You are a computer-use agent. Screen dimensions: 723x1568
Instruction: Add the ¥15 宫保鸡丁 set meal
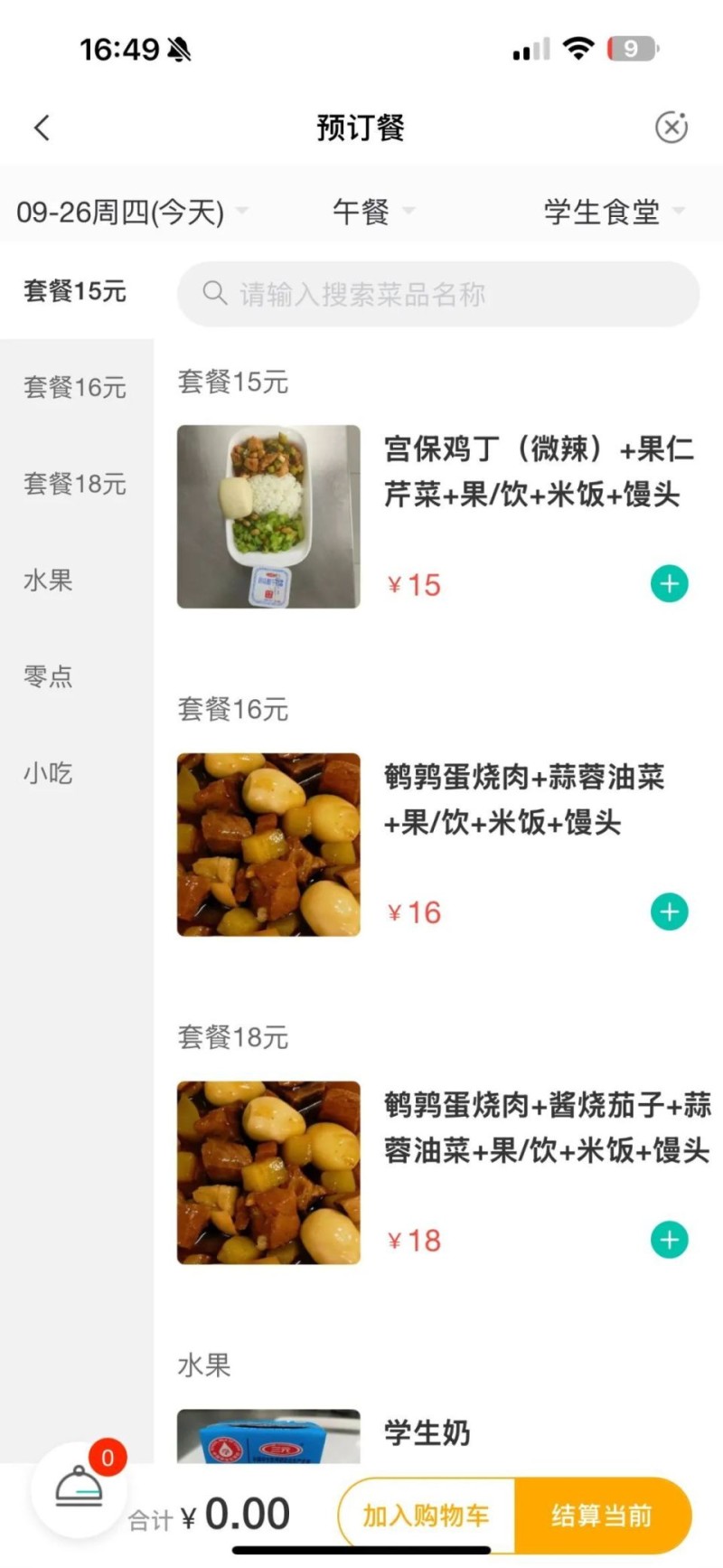tap(669, 584)
